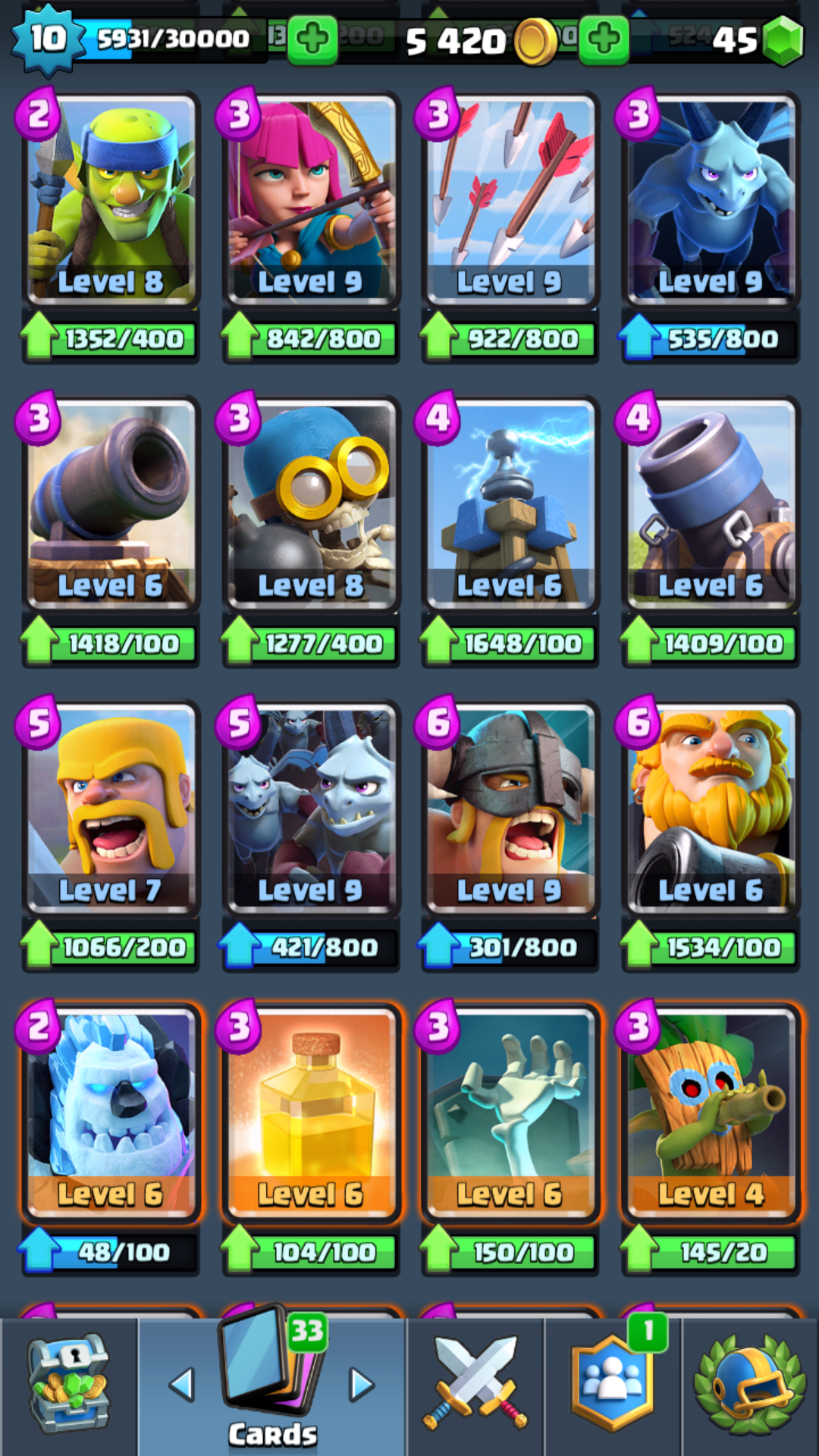Open the Clan social tab
Image resolution: width=819 pixels, height=1456 pixels.
click(x=613, y=1384)
